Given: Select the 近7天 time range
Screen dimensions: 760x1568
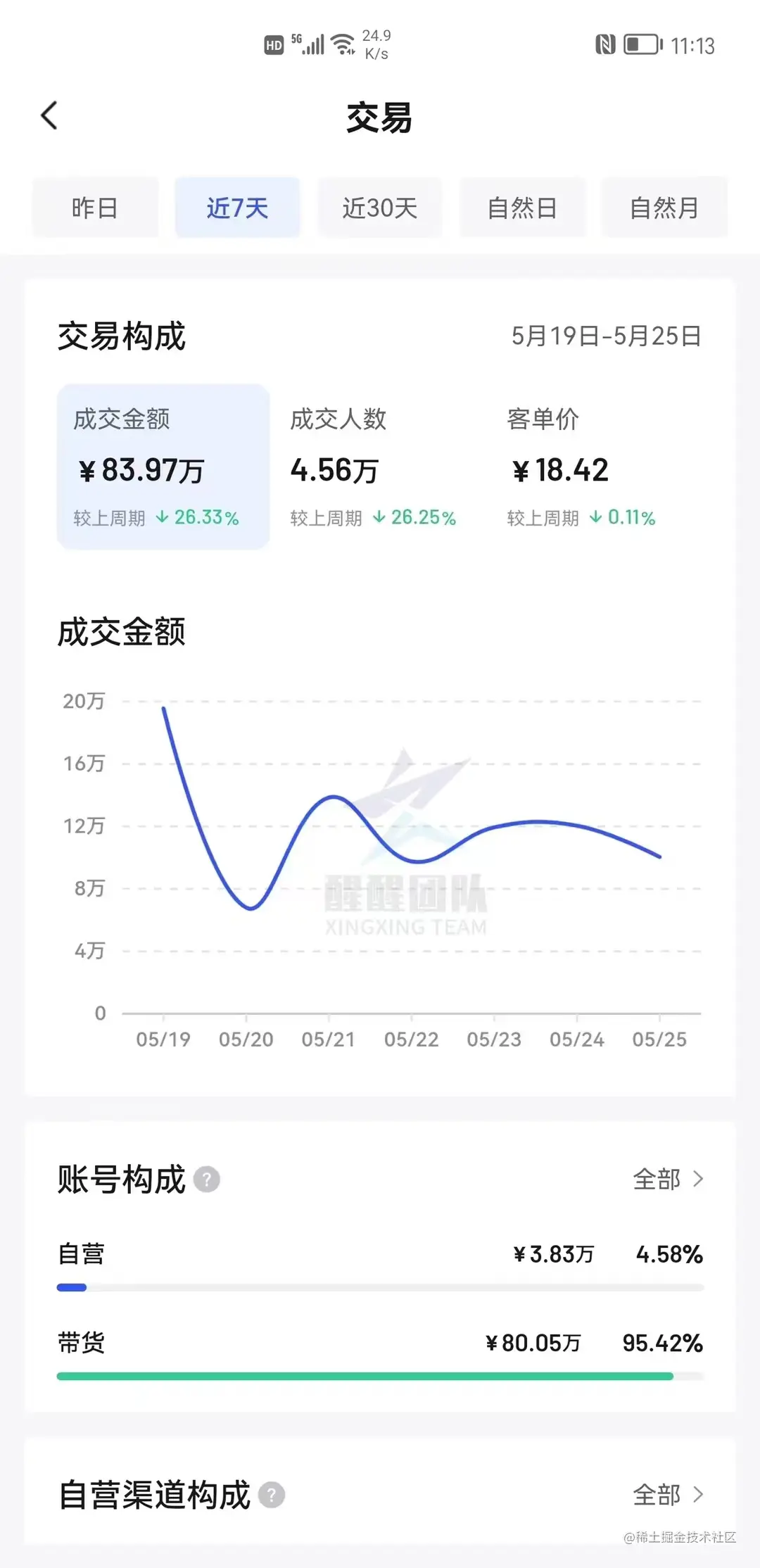Looking at the screenshot, I should click(237, 208).
